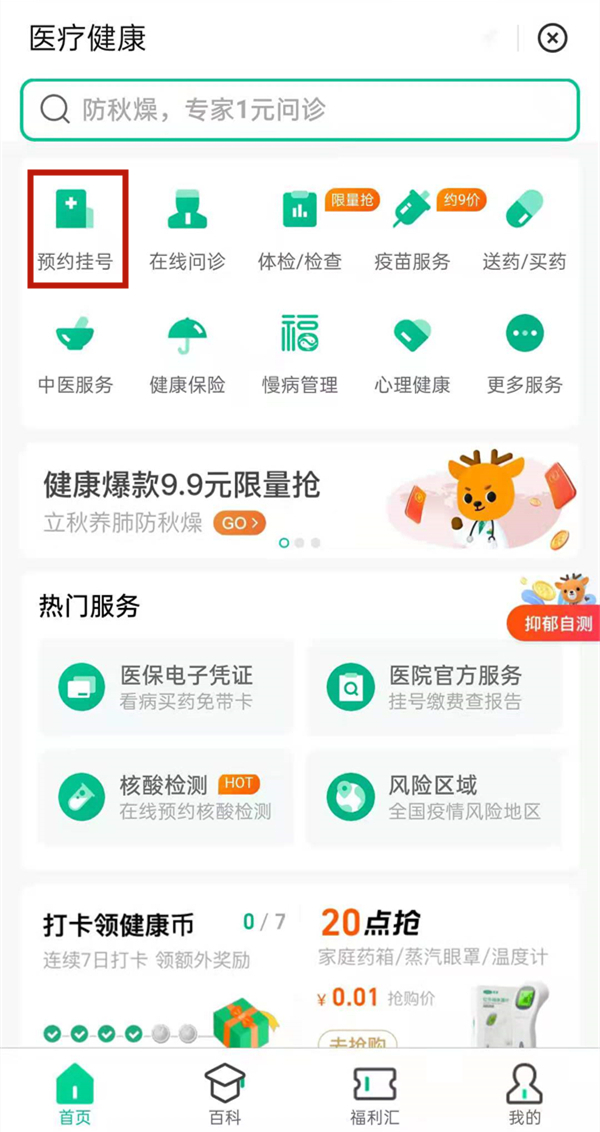Open 在线问诊 online consultation
The image size is (600, 1132).
[x=187, y=229]
